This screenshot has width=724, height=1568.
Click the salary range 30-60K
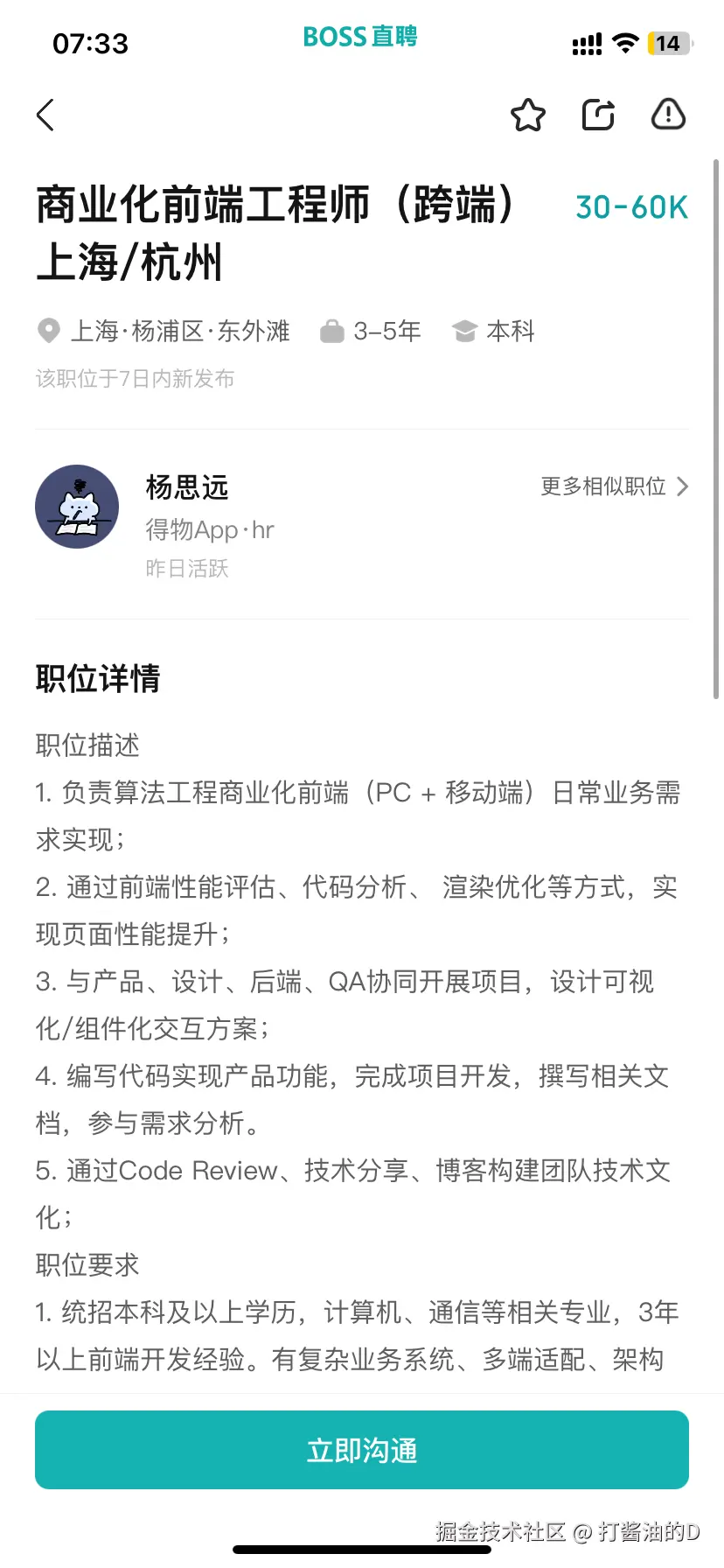tap(631, 207)
